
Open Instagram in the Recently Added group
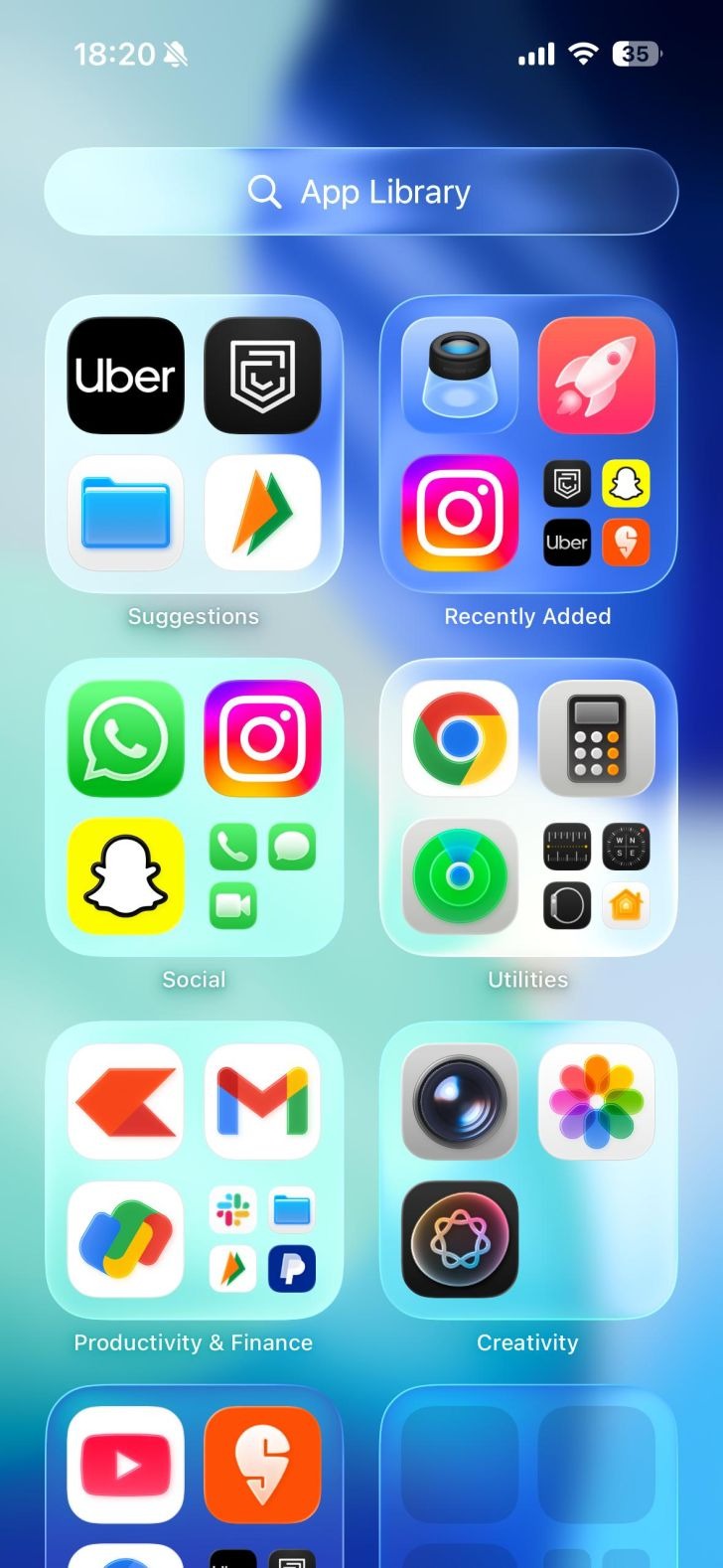pyautogui.click(x=460, y=513)
